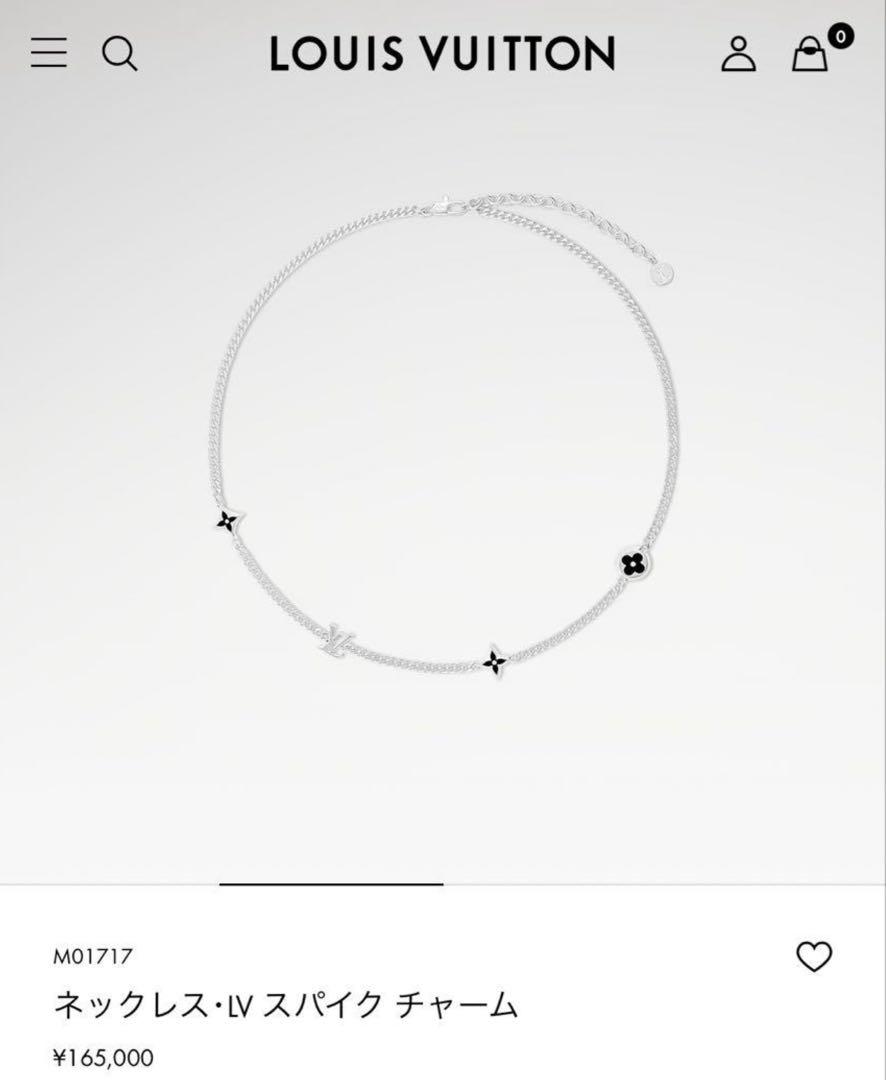Image resolution: width=886 pixels, height=1080 pixels.
Task: Add necklace to wishlist with heart icon
Action: point(813,957)
